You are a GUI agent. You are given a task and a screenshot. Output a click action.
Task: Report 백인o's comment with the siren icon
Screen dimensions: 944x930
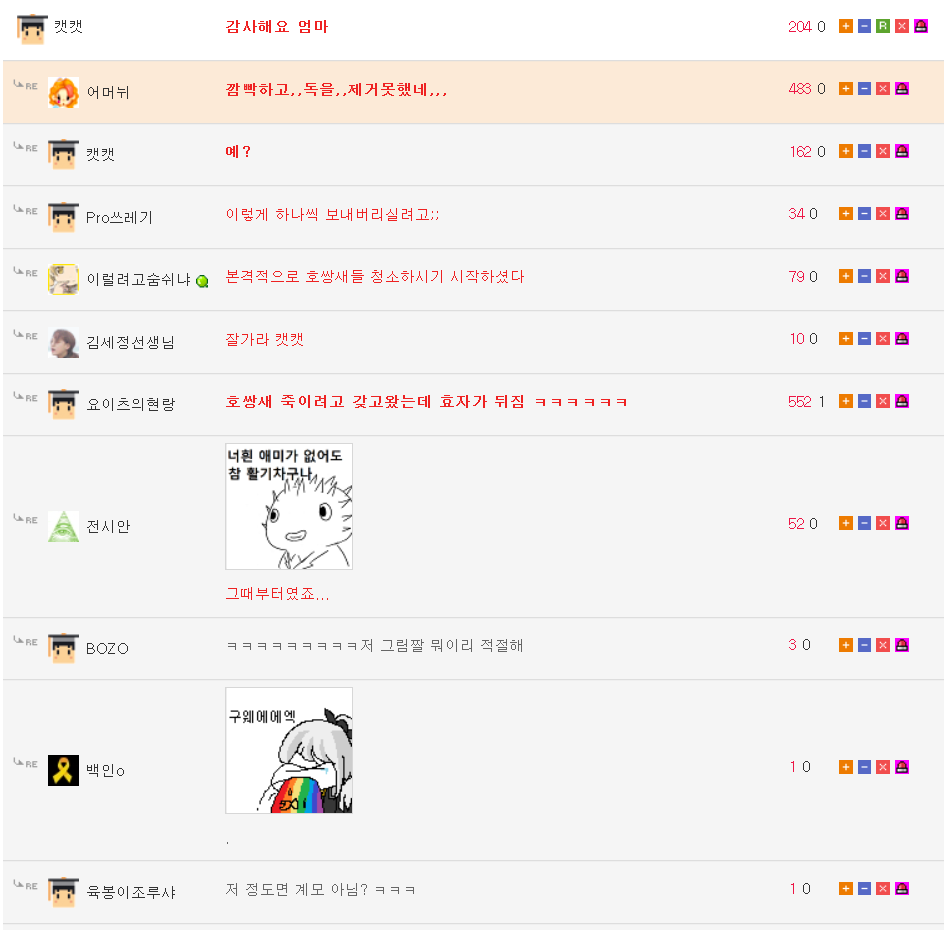click(902, 767)
